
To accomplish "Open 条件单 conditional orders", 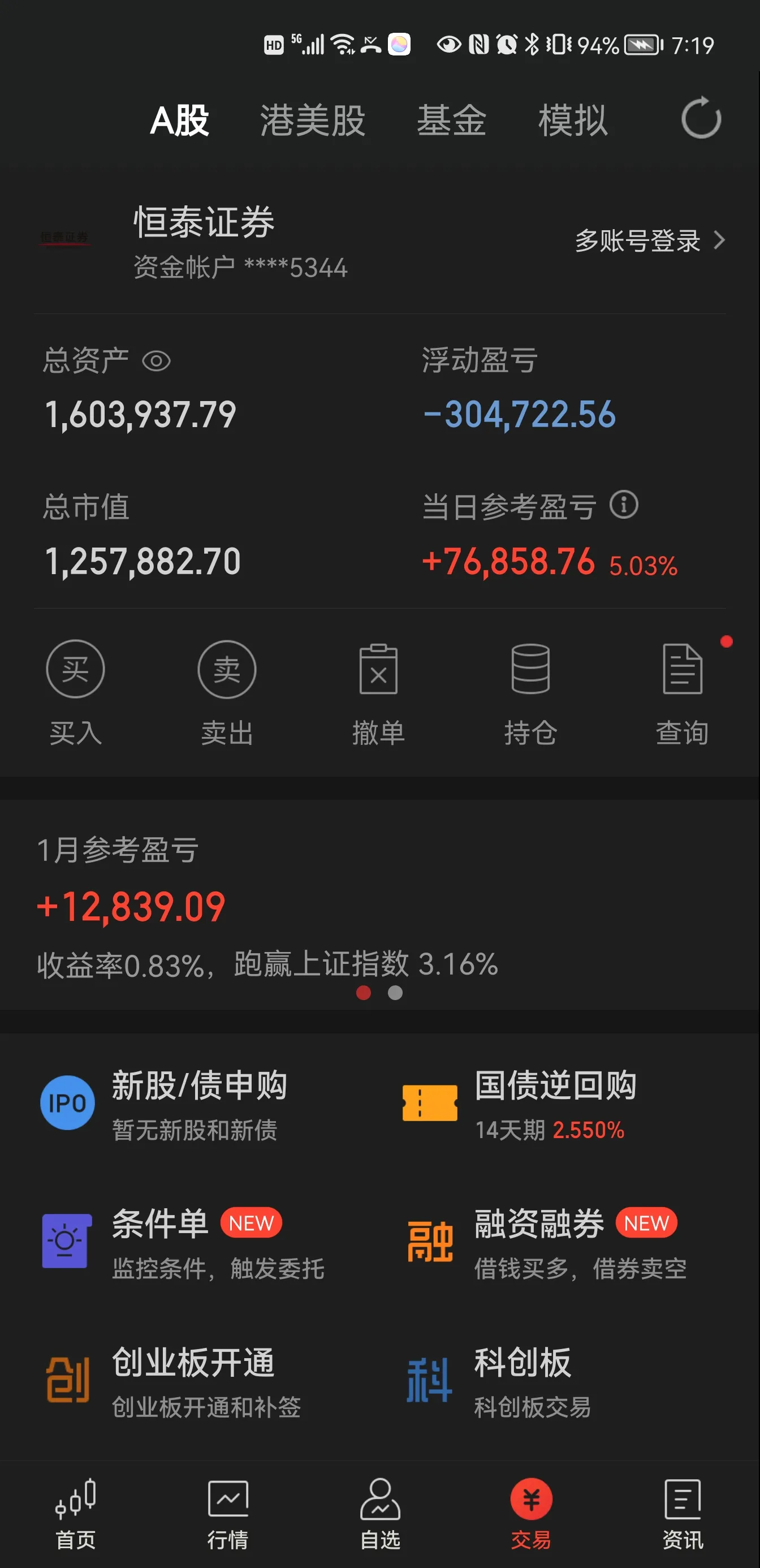I will (x=183, y=1242).
